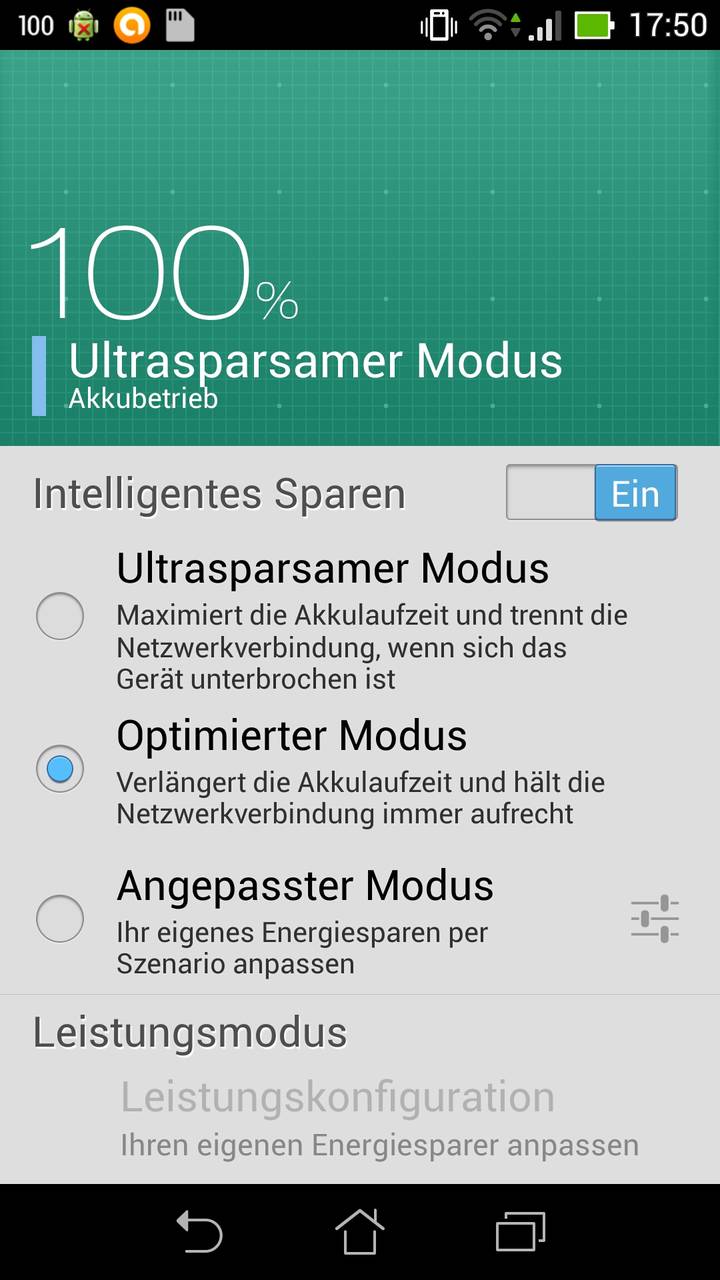Select Ultrasparsamer Modus radio button
The image size is (720, 1280).
point(60,616)
